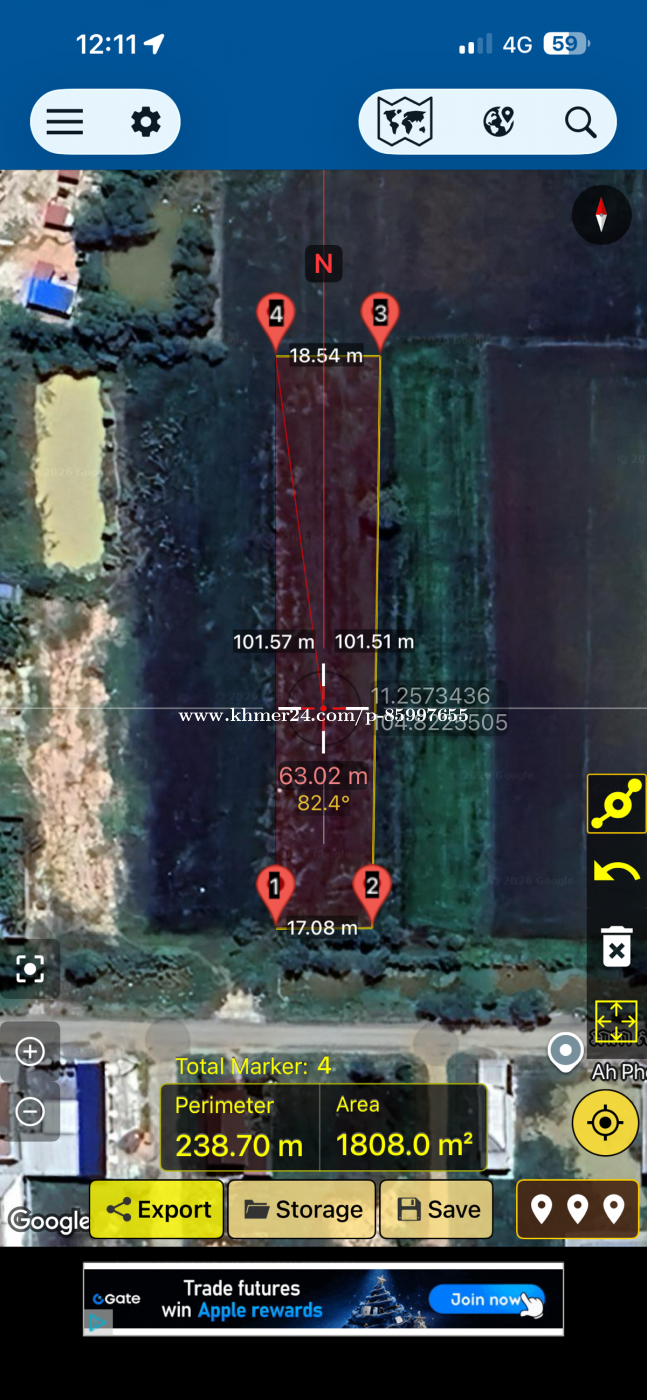This screenshot has height=1400, width=647.
Task: Zoom in with the plus button
Action: [x=30, y=1052]
